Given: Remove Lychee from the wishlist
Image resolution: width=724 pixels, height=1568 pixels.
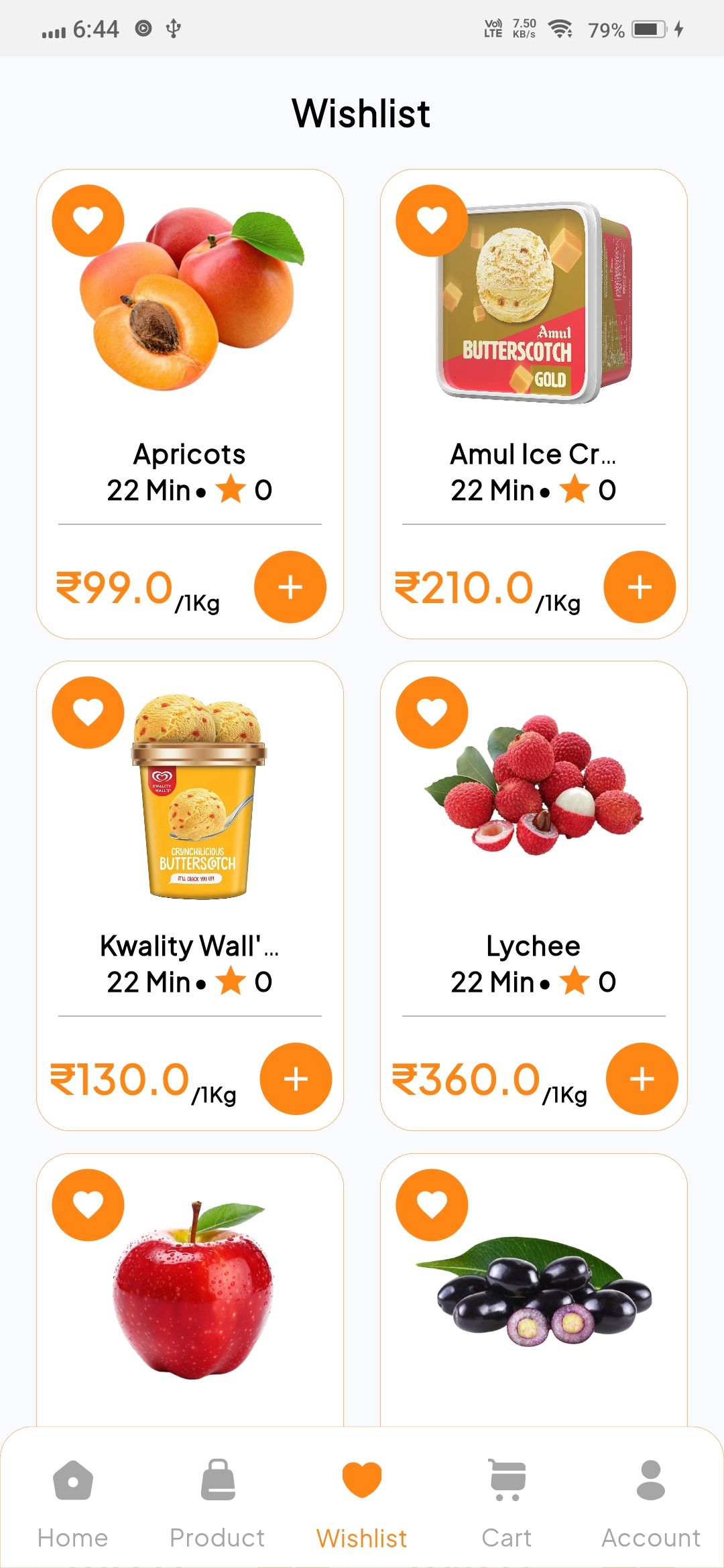Looking at the screenshot, I should [x=432, y=712].
